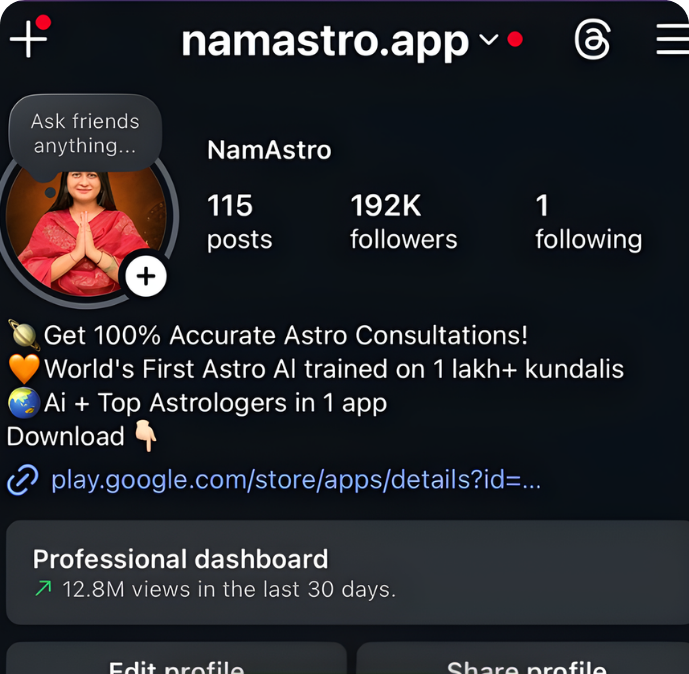Open the Professional dashboard
The image size is (689, 674).
tap(340, 572)
